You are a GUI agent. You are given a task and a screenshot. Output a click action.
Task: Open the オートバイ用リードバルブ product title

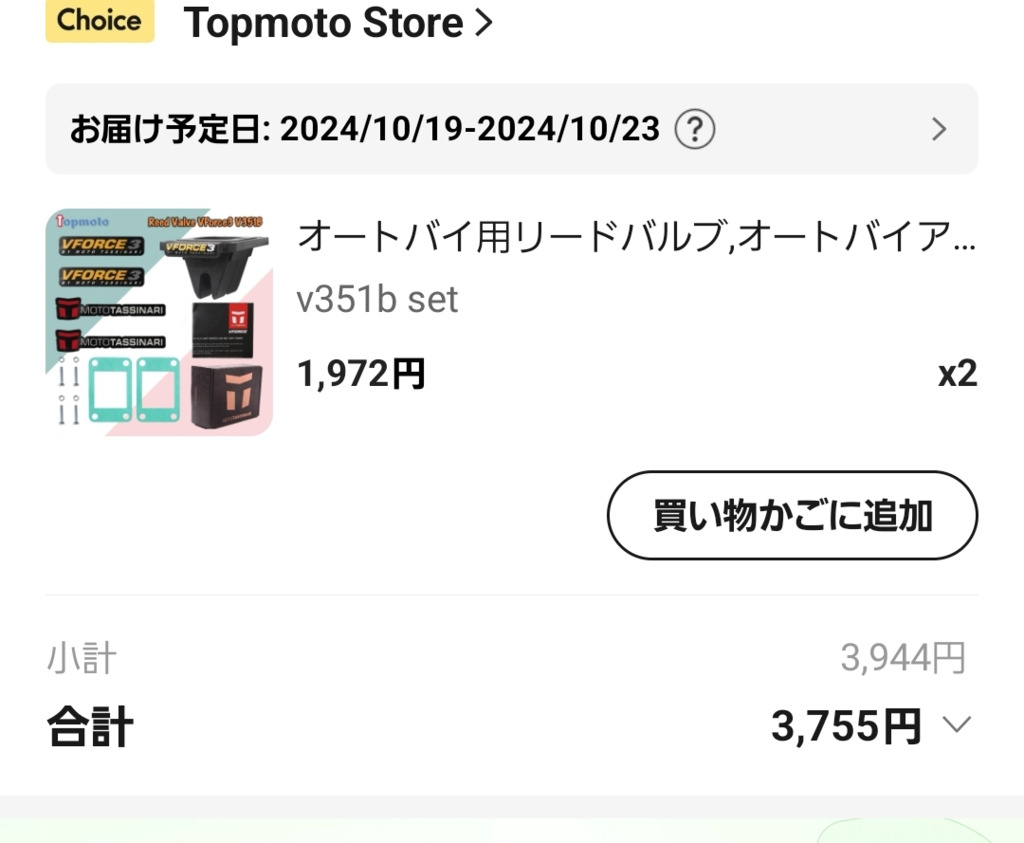tap(636, 238)
